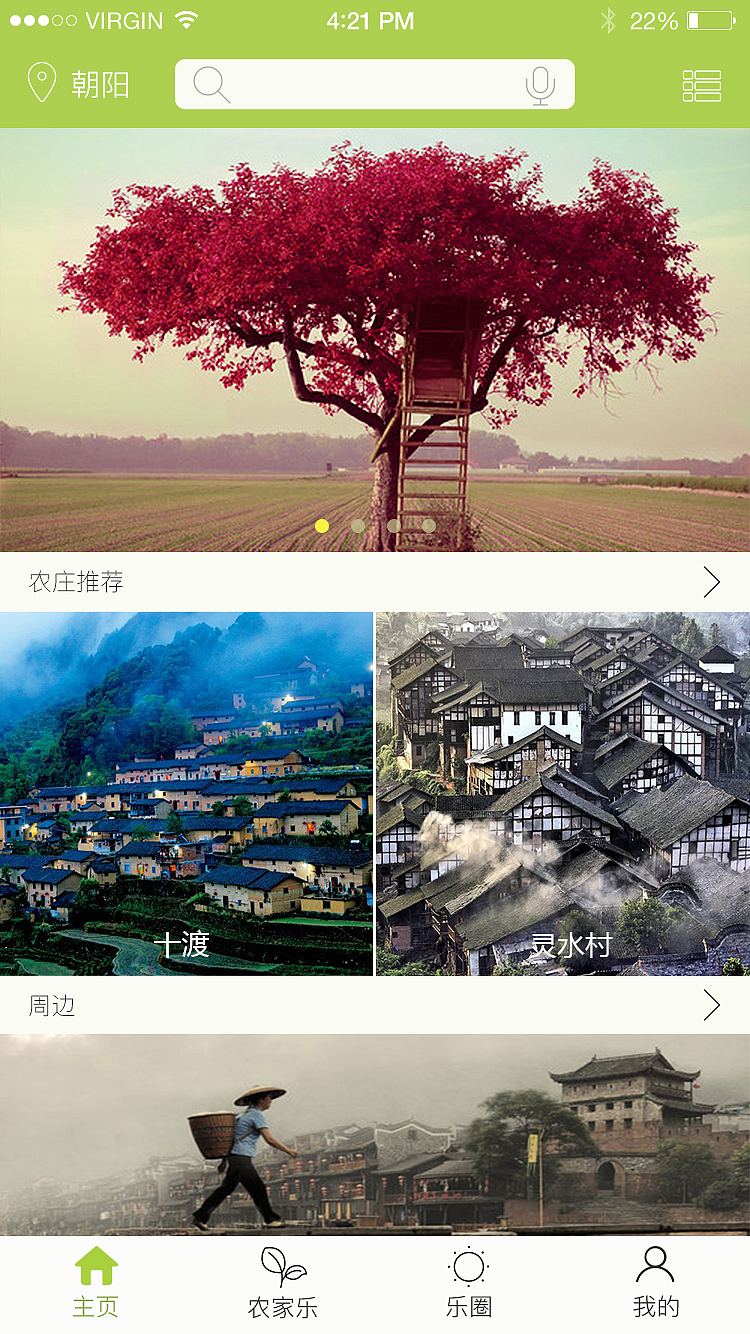Open 我的 profile person icon
Screen dimensions: 750x1334
pos(655,1265)
